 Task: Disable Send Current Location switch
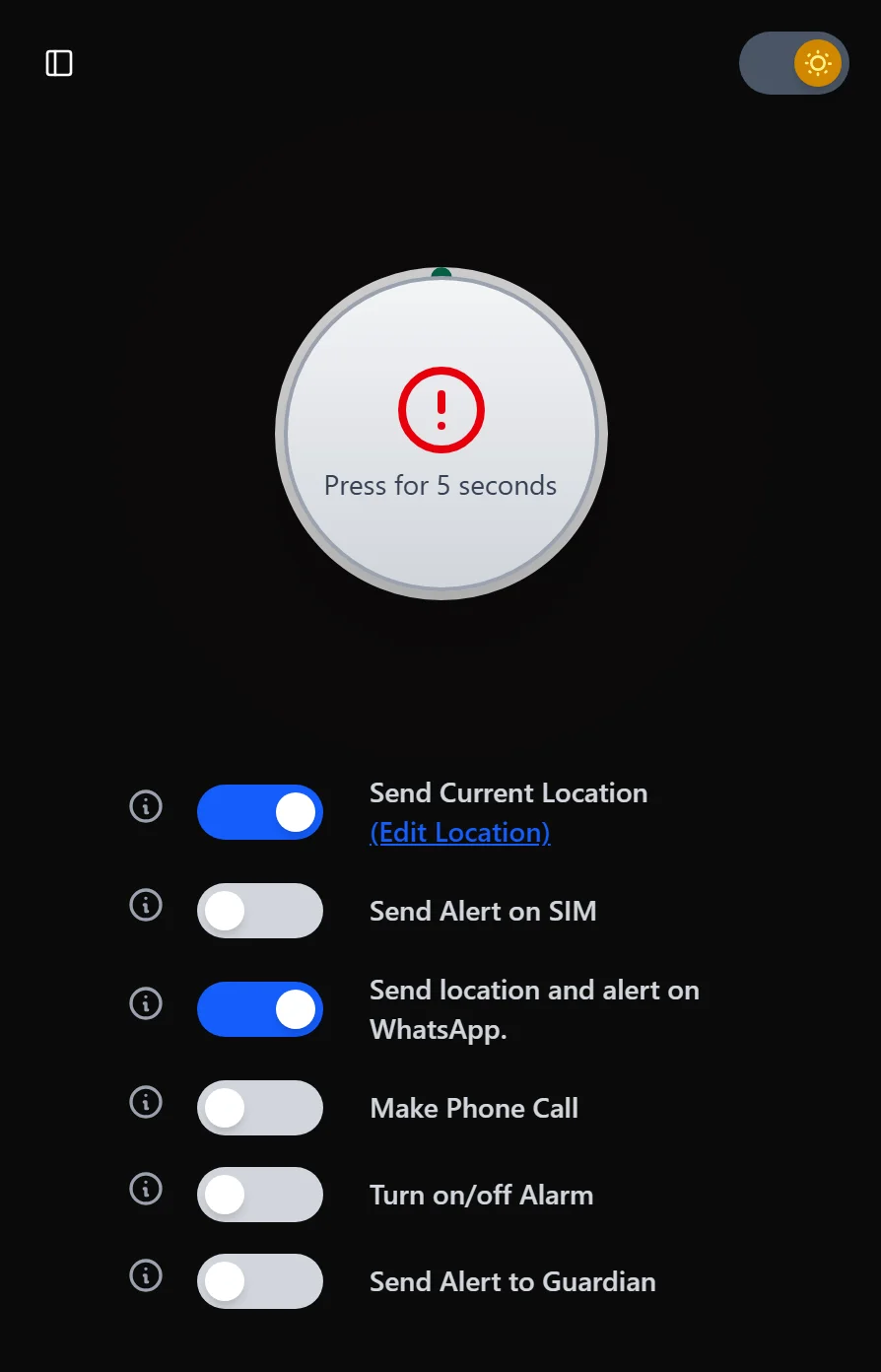pyautogui.click(x=260, y=812)
